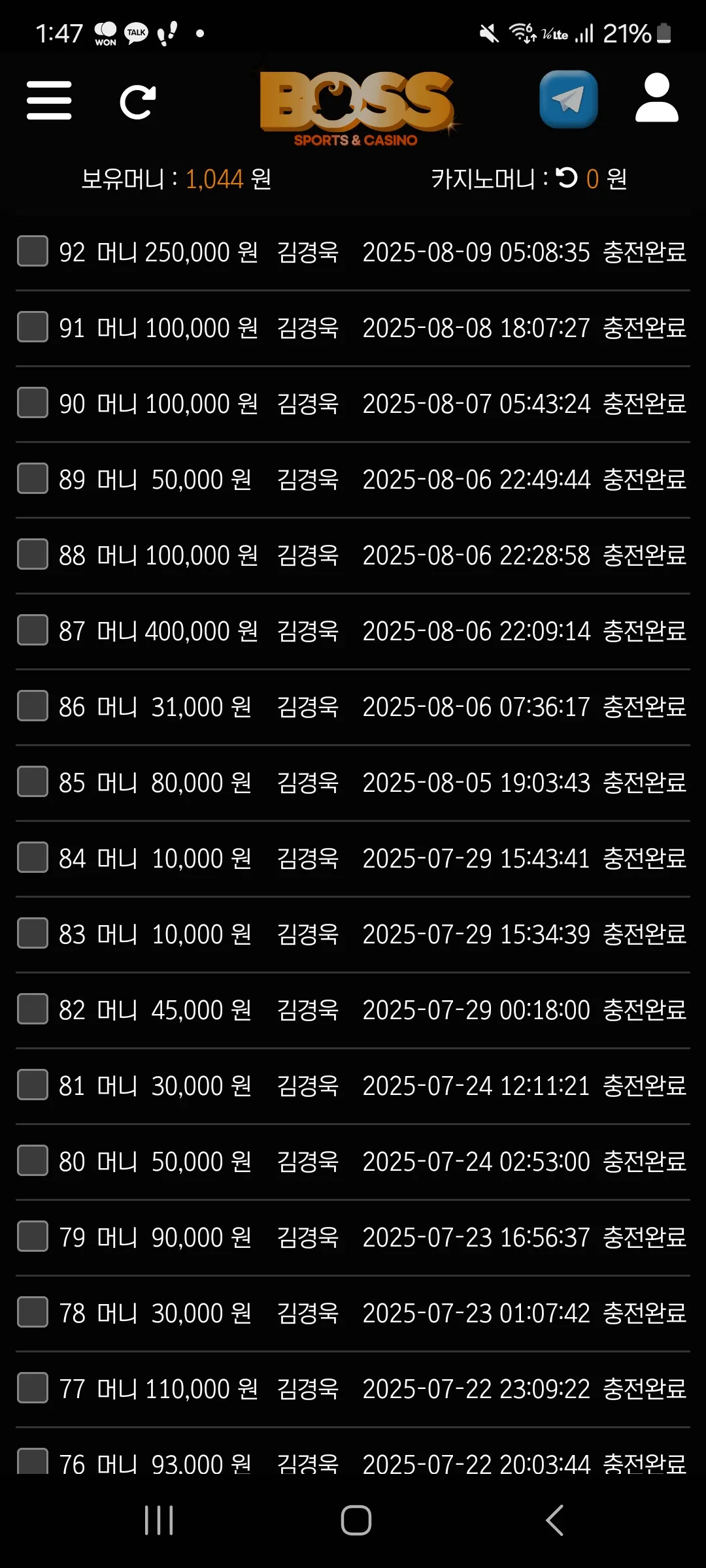The width and height of the screenshot is (706, 1568).
Task: Select the checkbox for entry 79
Action: 33,1236
